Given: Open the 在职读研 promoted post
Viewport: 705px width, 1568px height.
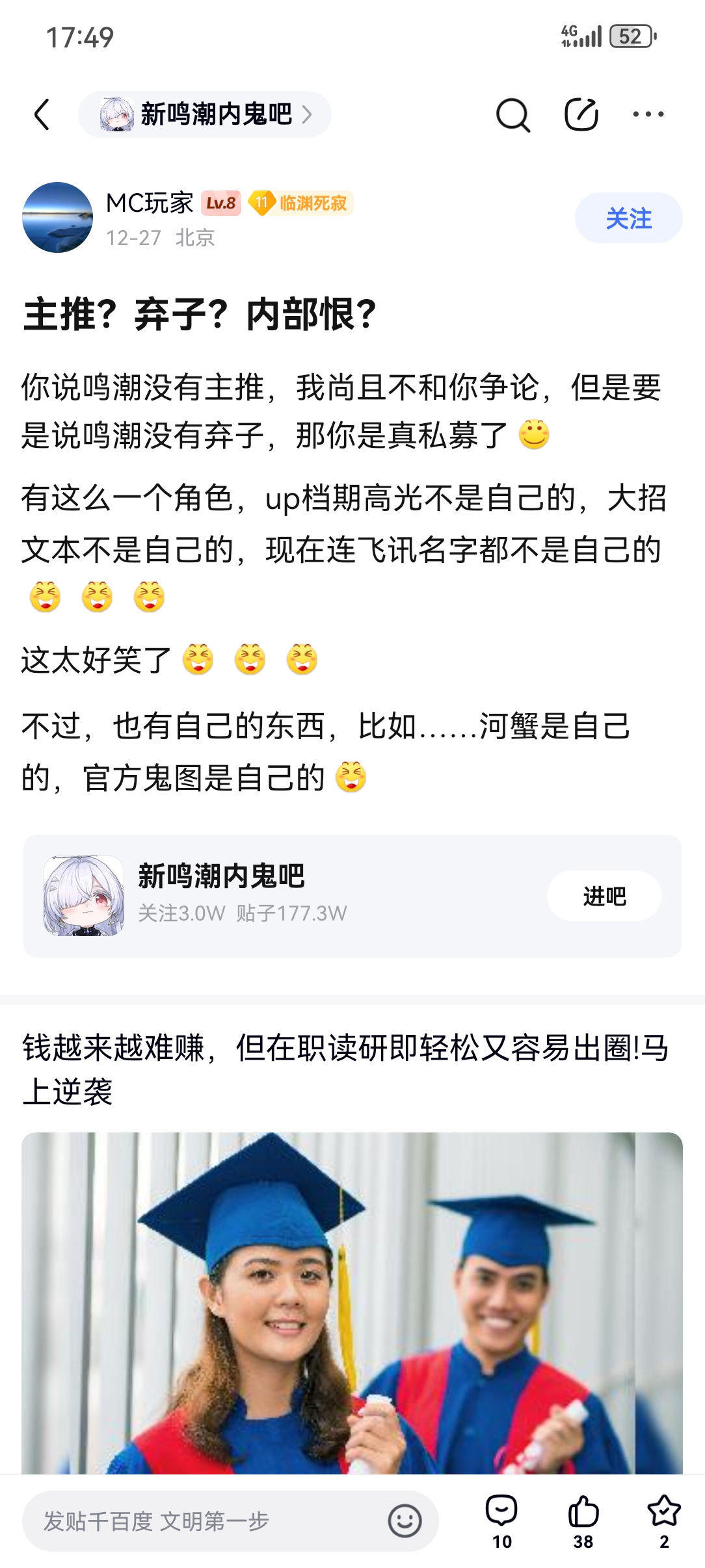Looking at the screenshot, I should click(x=345, y=1069).
